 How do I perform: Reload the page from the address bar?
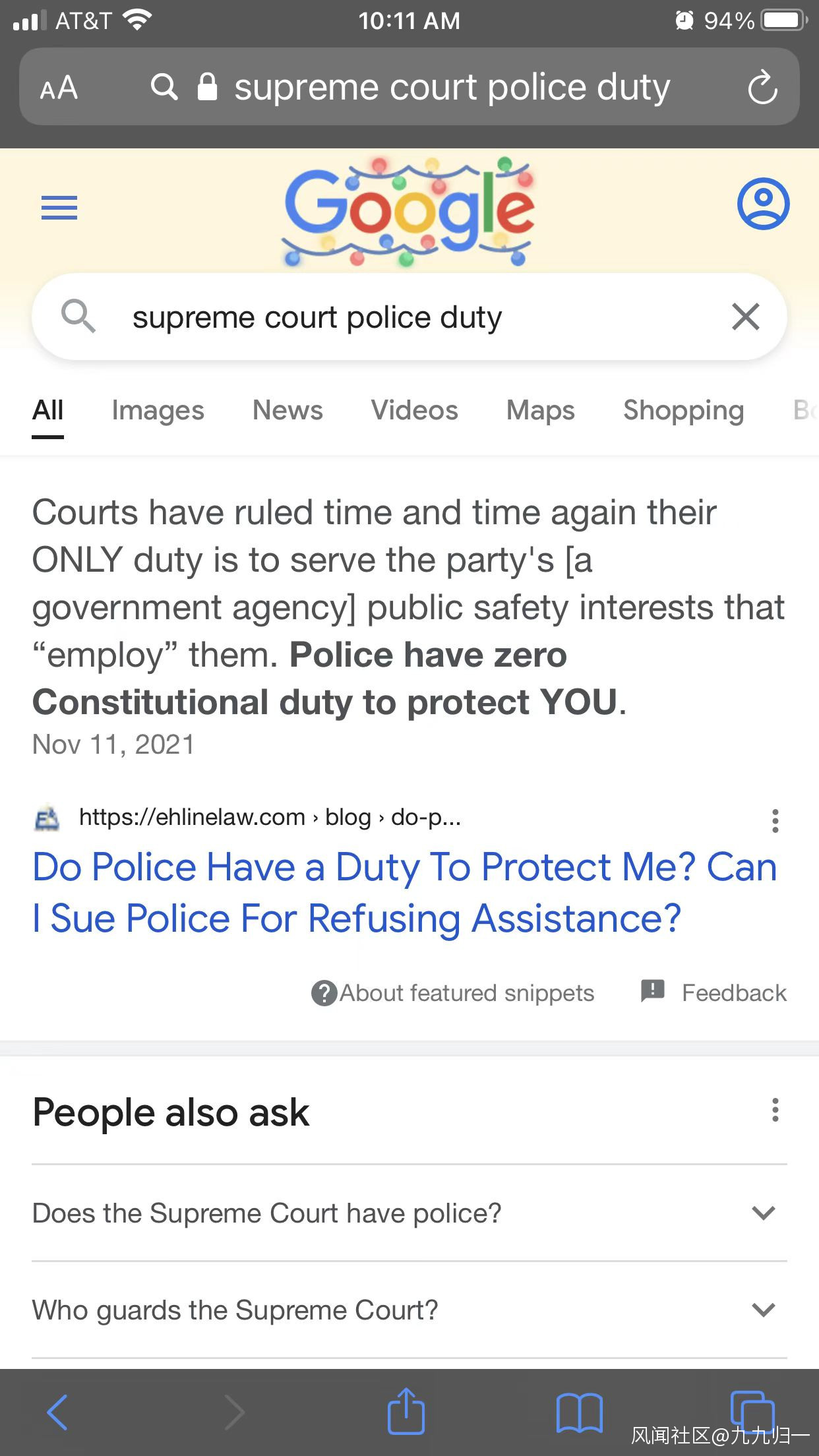[x=763, y=88]
